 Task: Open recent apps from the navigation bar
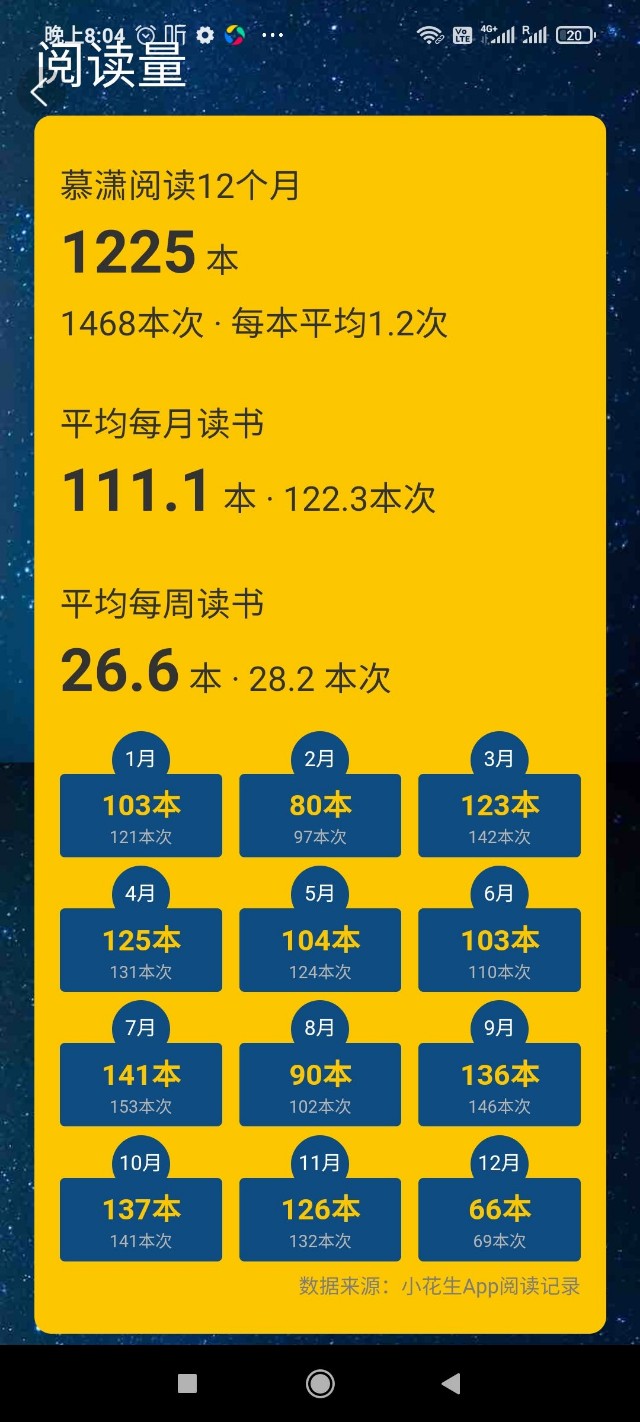[187, 1383]
